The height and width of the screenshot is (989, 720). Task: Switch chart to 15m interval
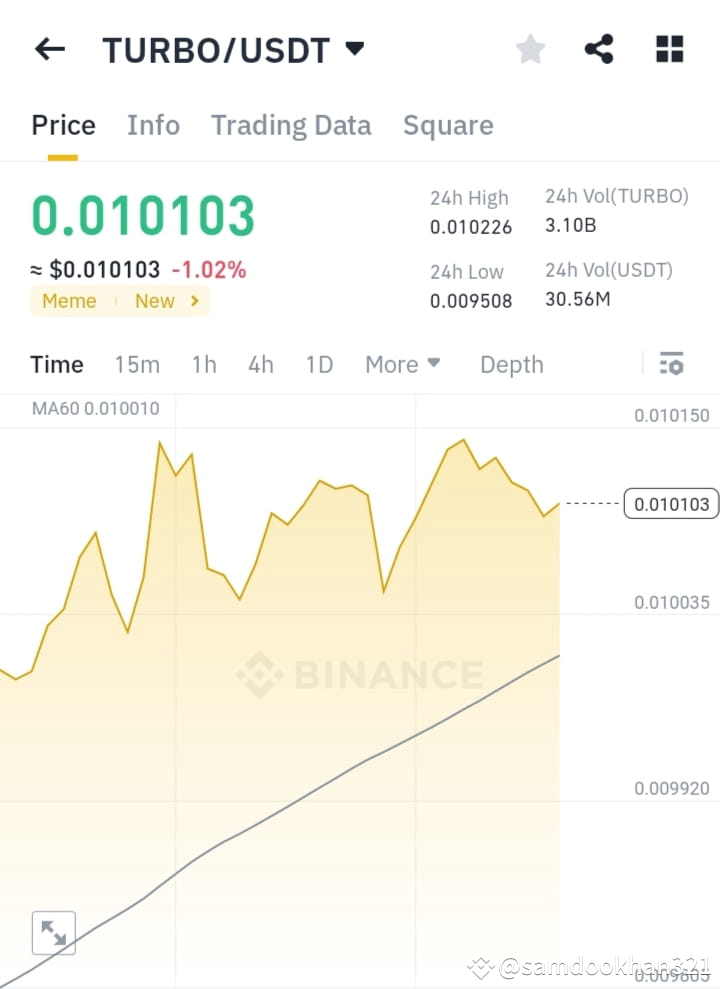point(137,365)
